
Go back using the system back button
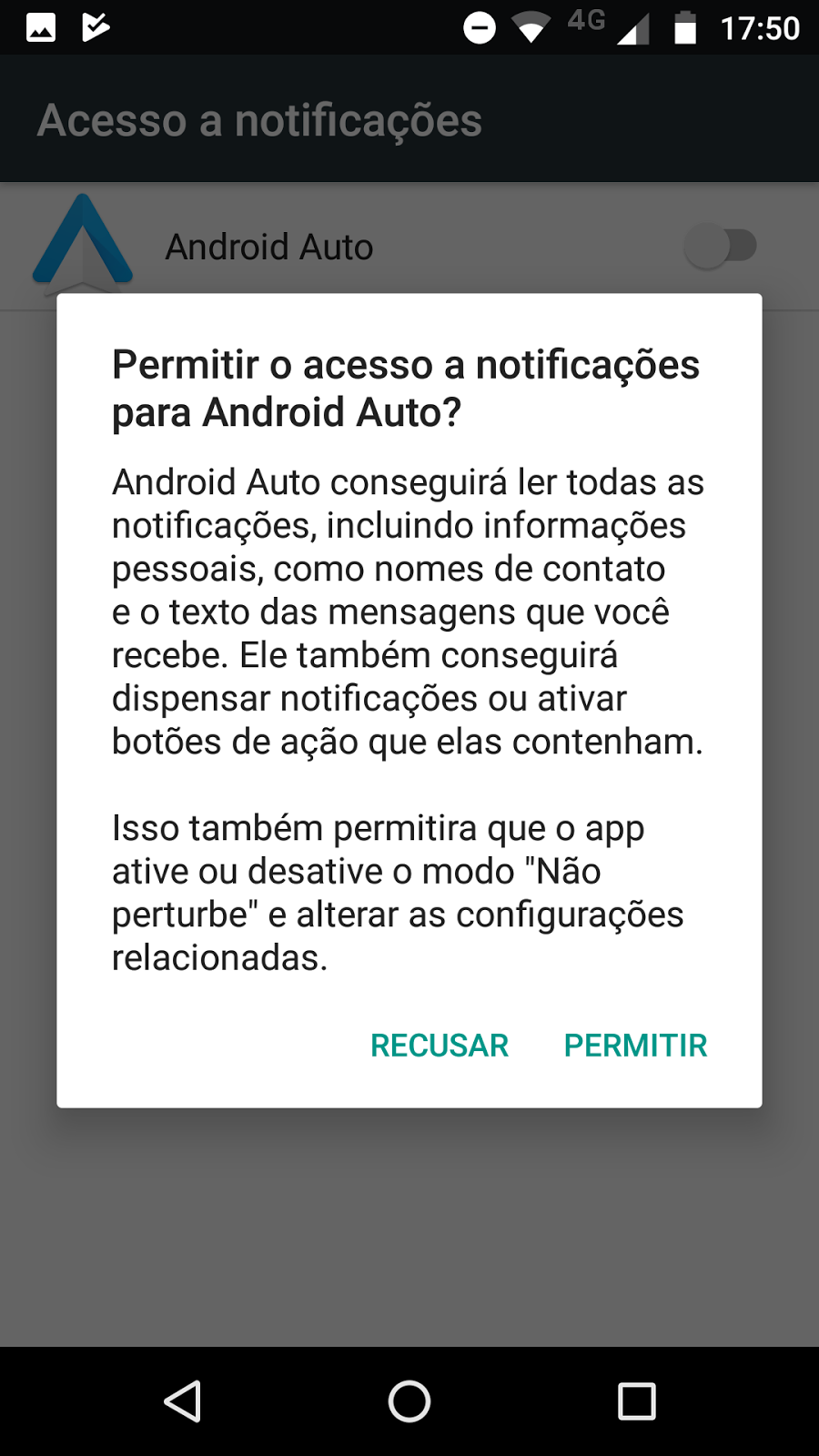click(183, 1401)
